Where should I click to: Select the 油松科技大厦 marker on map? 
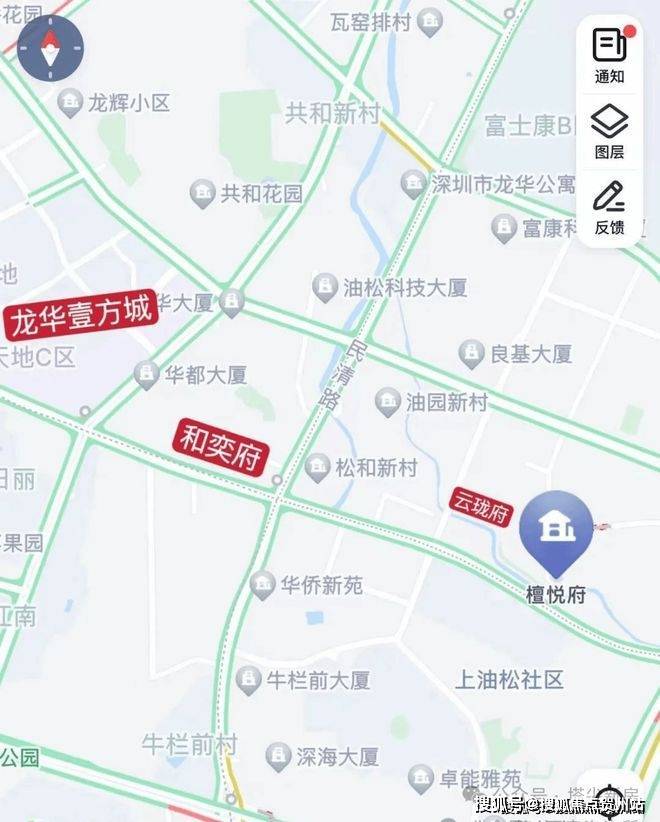point(324,287)
